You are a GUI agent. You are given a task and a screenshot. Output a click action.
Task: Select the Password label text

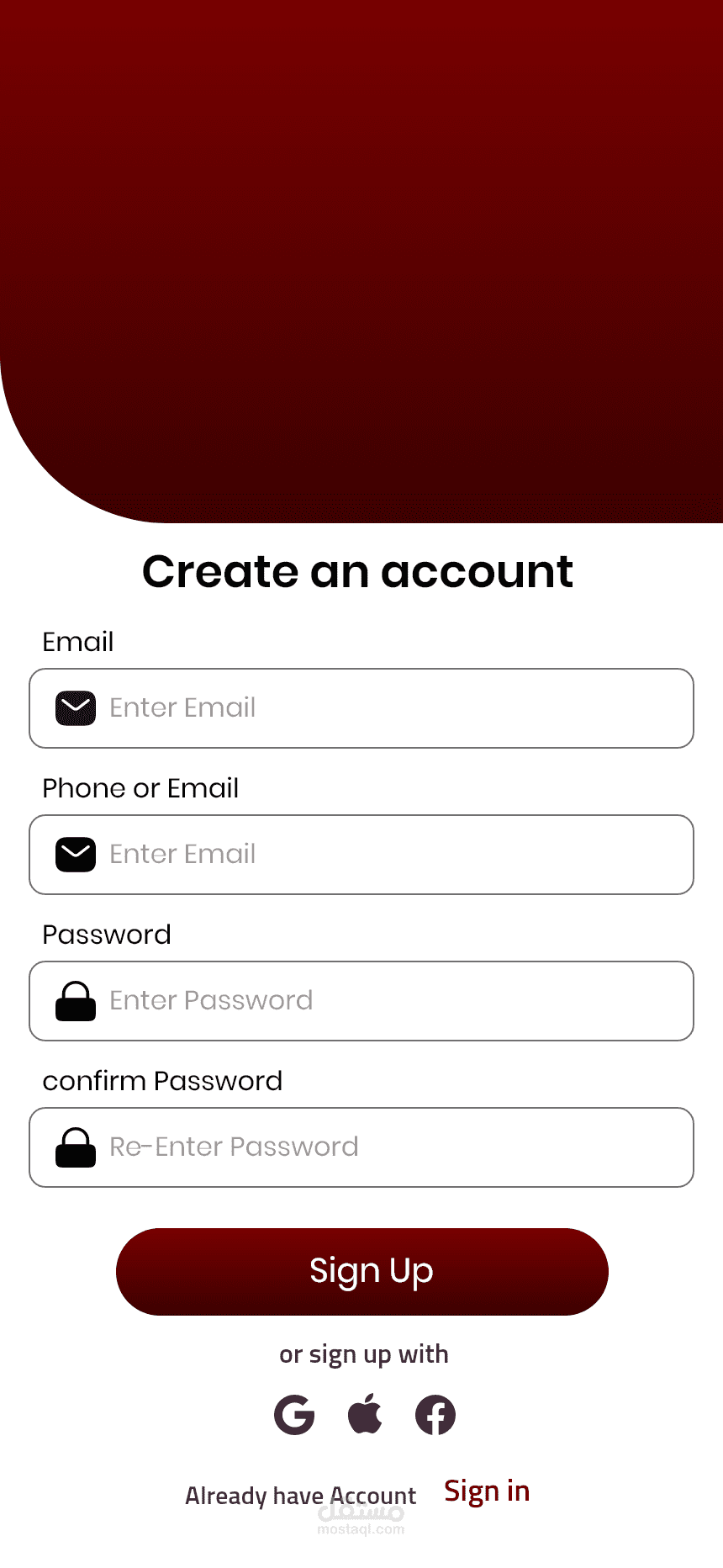point(107,935)
